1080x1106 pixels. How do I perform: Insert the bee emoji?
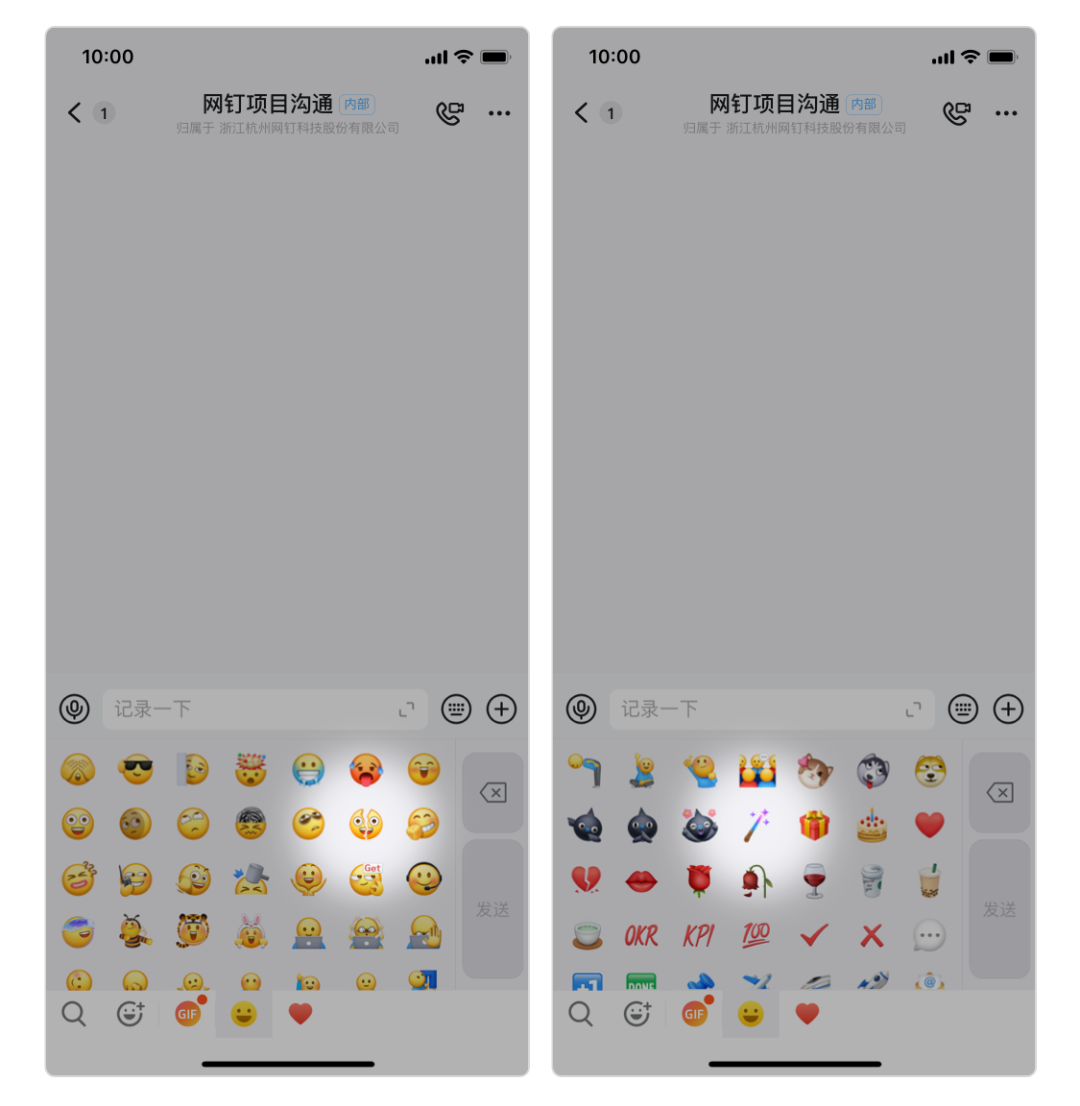click(x=135, y=931)
